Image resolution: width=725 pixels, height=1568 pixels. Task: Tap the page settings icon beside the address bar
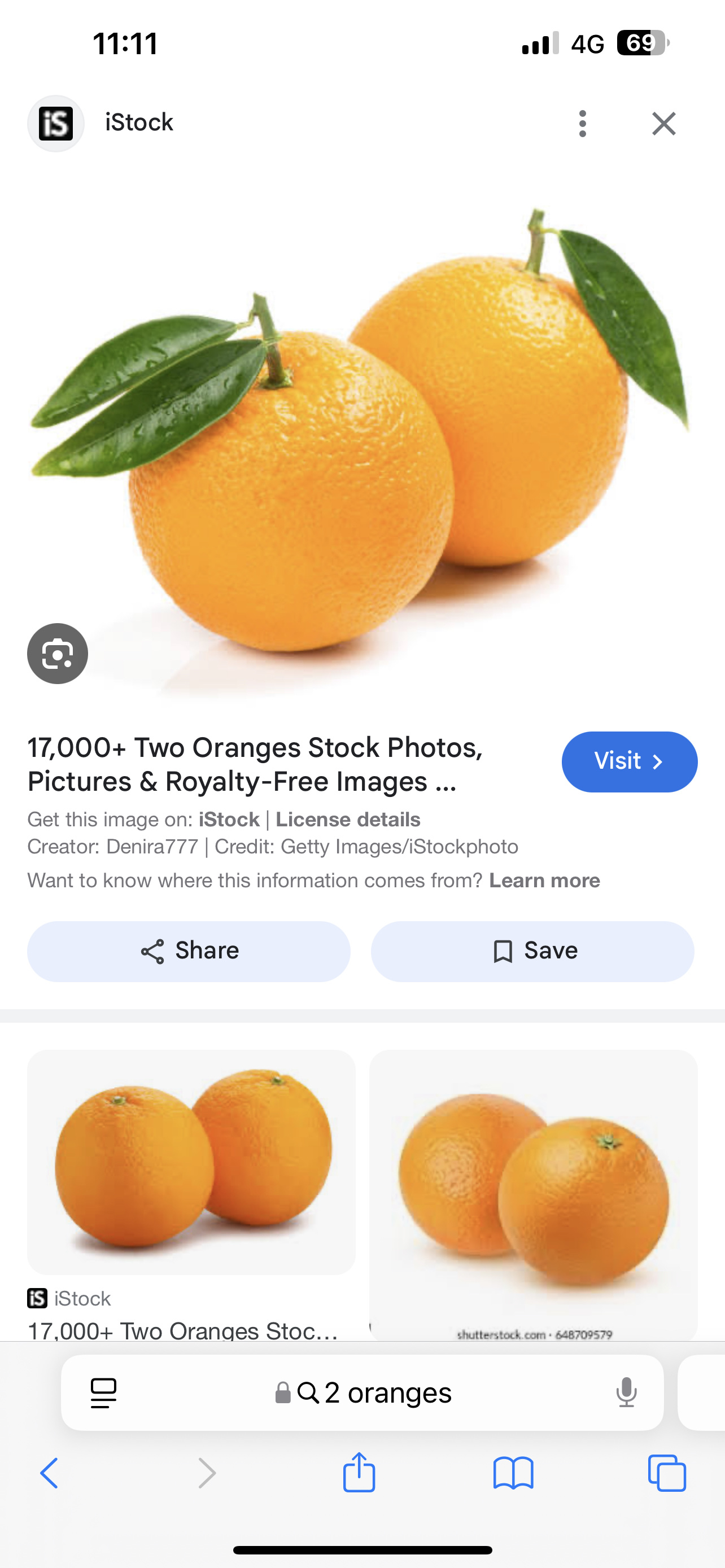point(103,1393)
